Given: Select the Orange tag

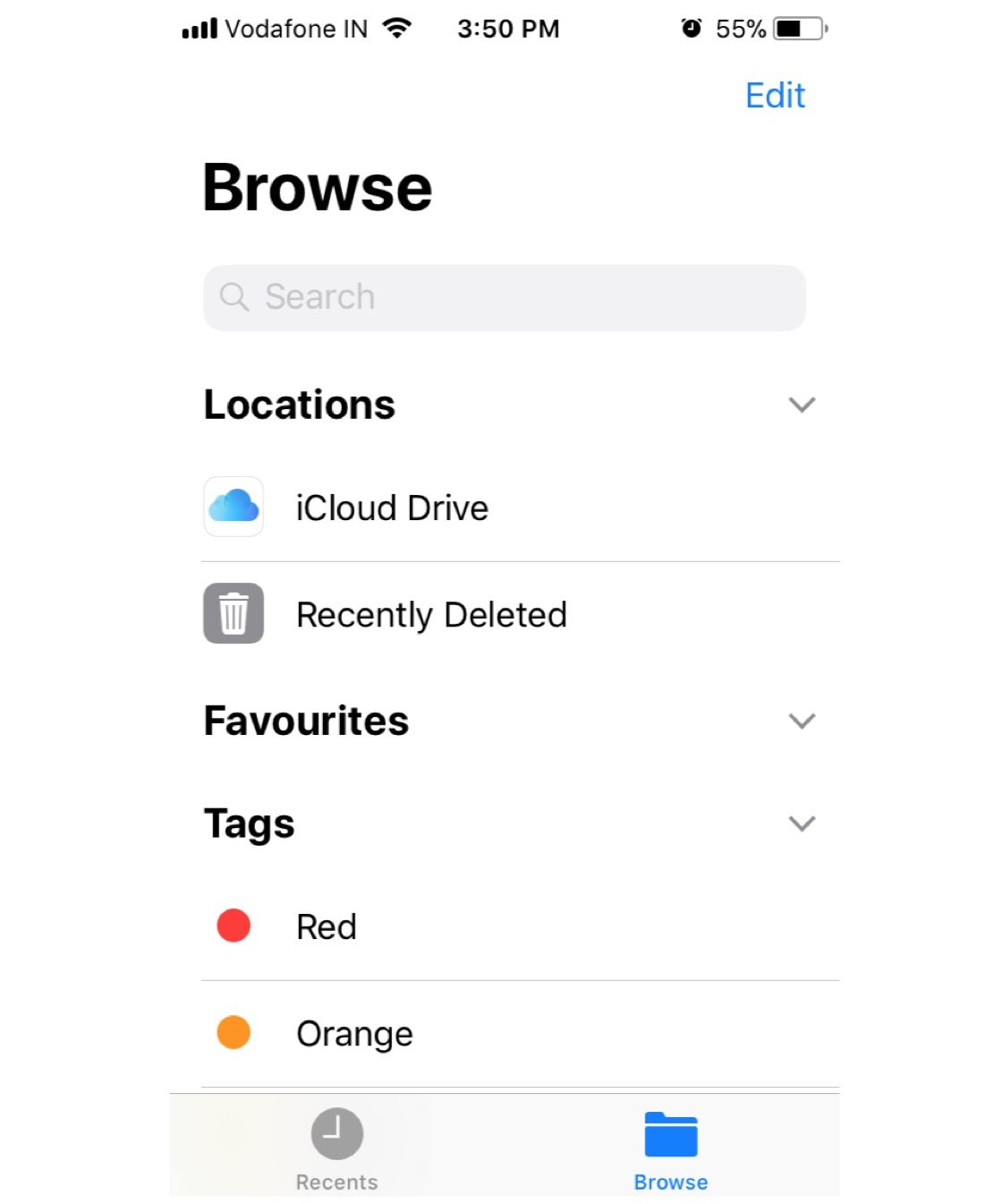Looking at the screenshot, I should (354, 1034).
